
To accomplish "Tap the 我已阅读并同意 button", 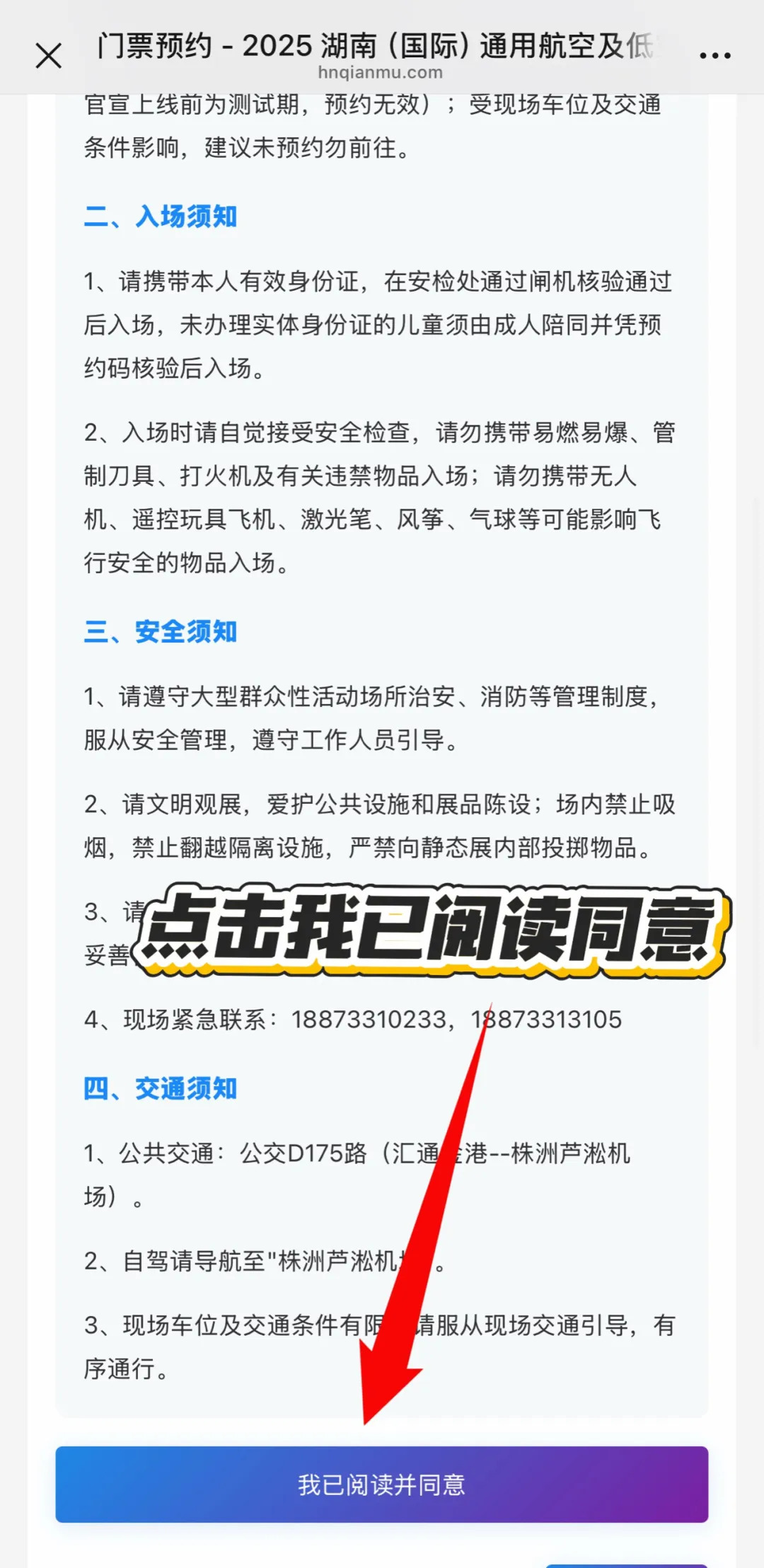I will [382, 1484].
